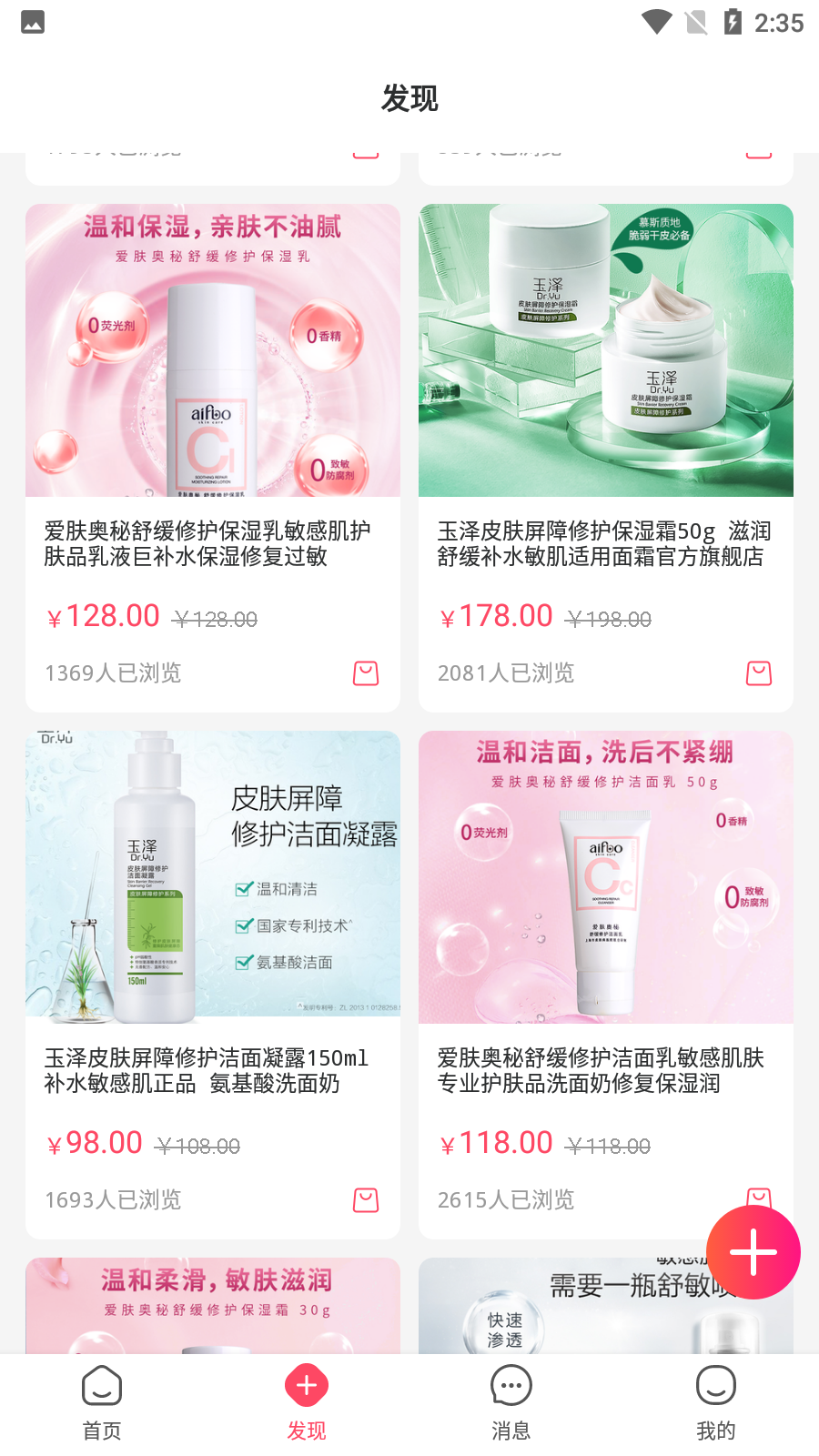The width and height of the screenshot is (819, 1456).
Task: Select the 发现 tab
Action: [x=307, y=1403]
